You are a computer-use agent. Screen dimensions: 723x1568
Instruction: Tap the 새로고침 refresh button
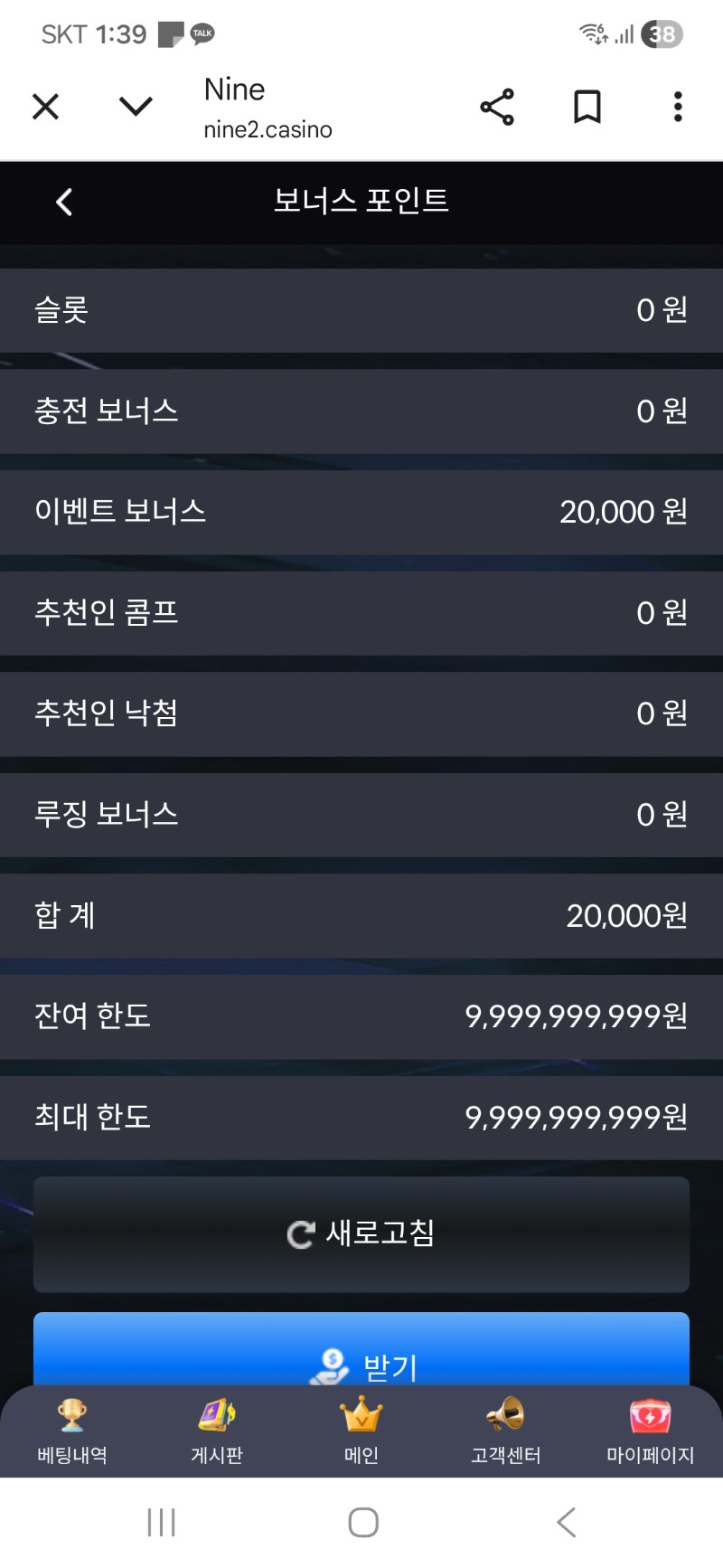pos(361,1233)
